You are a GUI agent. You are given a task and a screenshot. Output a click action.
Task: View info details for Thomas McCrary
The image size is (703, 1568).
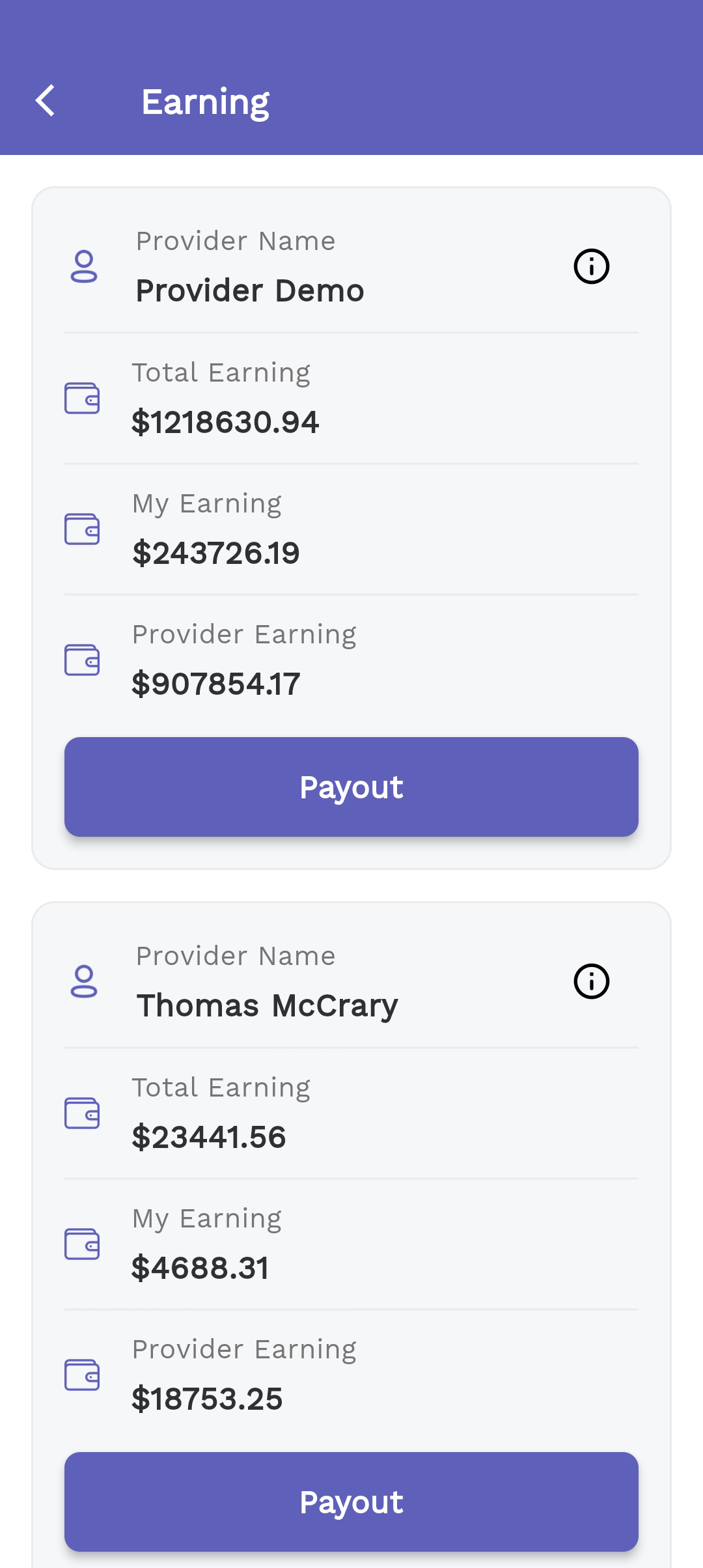click(591, 981)
